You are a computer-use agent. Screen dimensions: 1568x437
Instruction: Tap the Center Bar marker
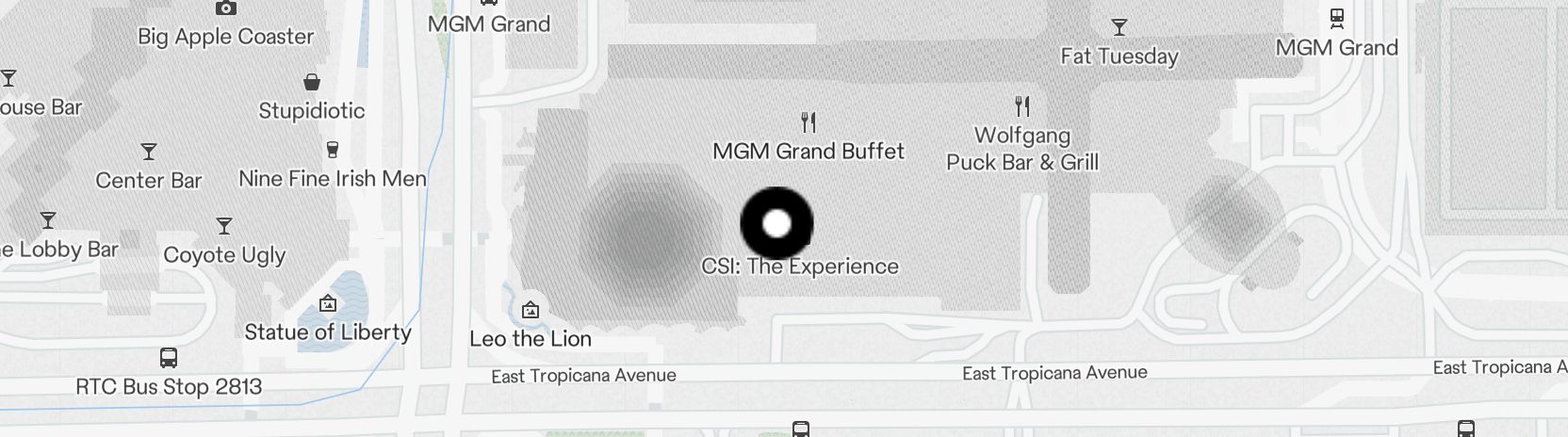tap(149, 152)
